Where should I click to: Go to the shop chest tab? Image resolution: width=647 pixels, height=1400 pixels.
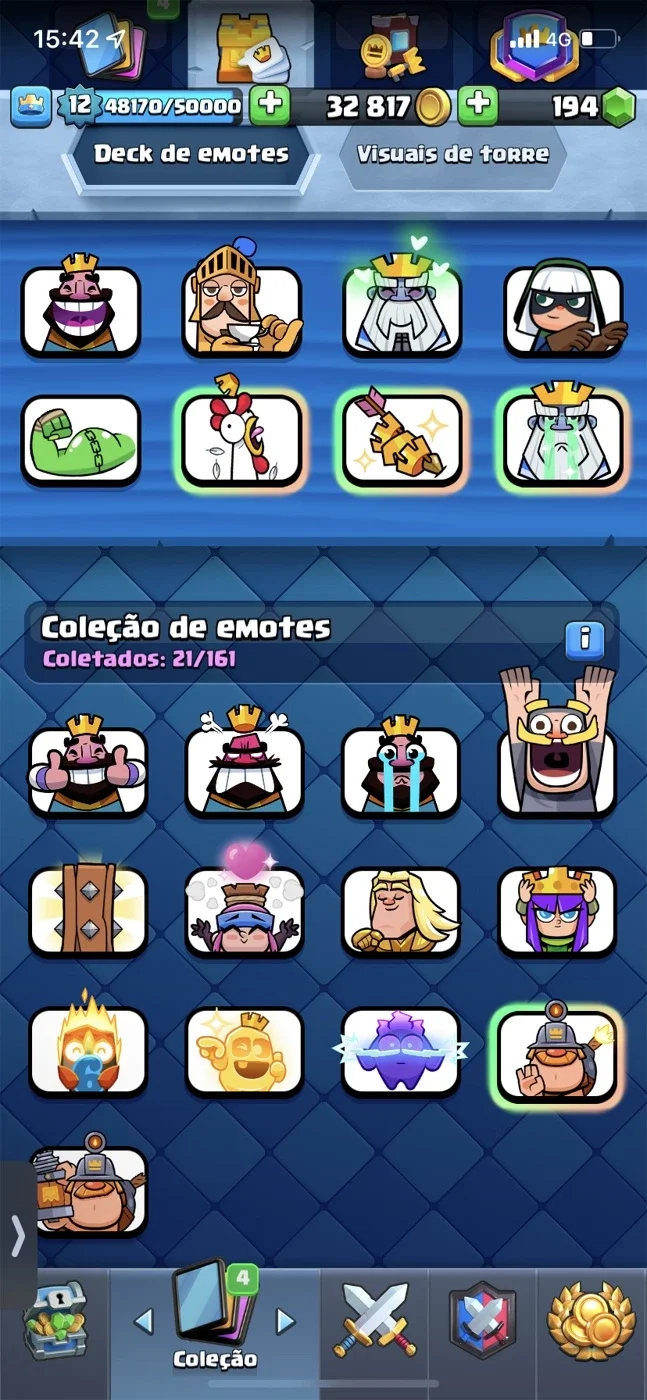point(54,1320)
